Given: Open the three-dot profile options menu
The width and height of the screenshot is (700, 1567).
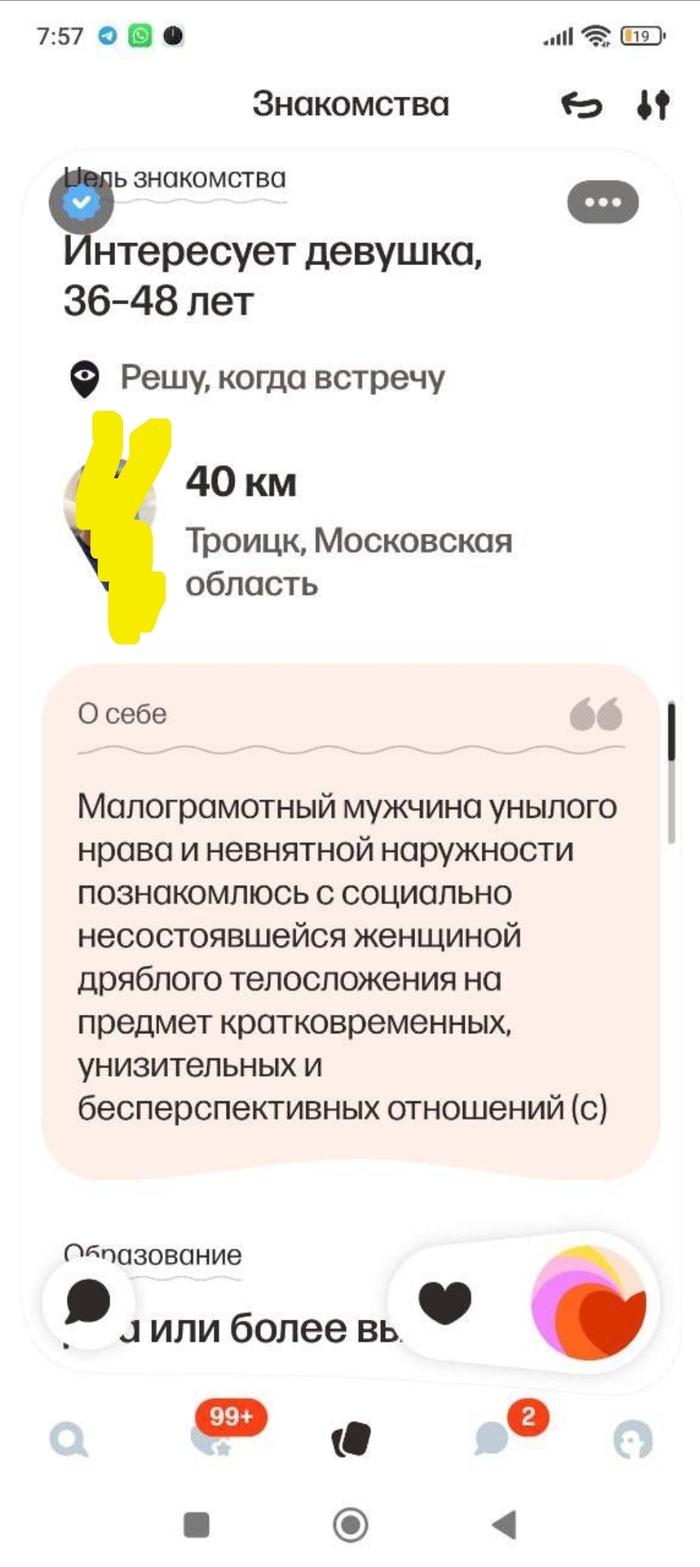Looking at the screenshot, I should pyautogui.click(x=602, y=203).
